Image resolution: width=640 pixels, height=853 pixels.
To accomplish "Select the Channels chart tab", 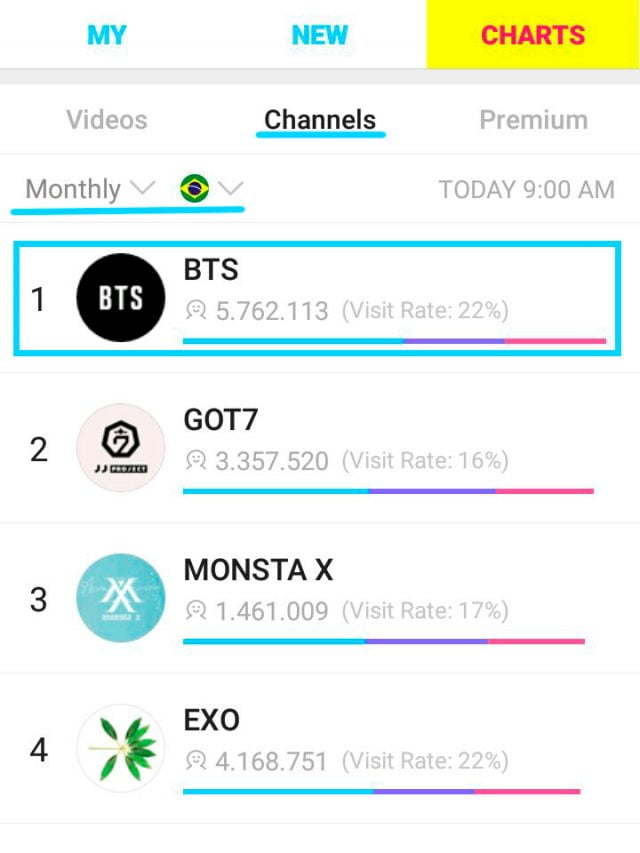I will pos(320,120).
